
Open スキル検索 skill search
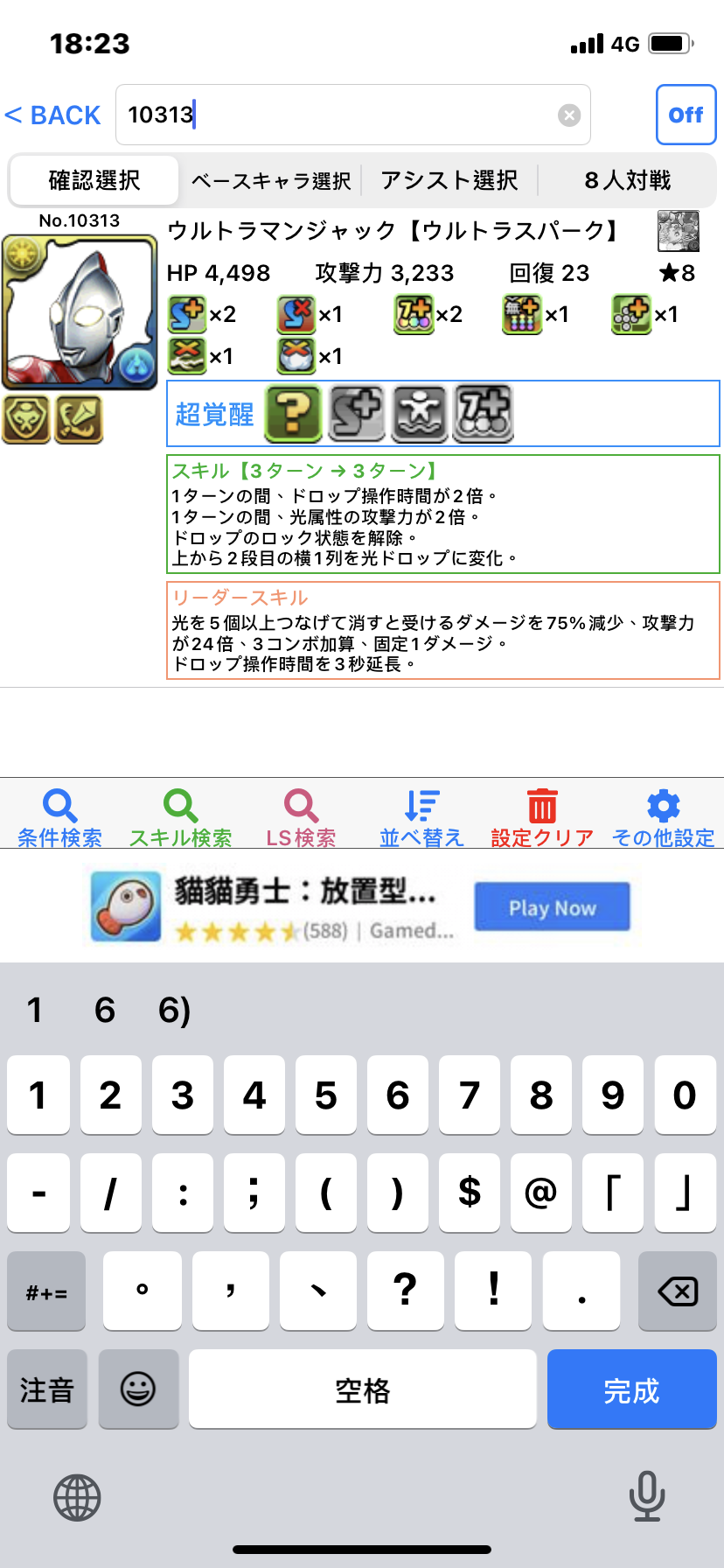[180, 818]
